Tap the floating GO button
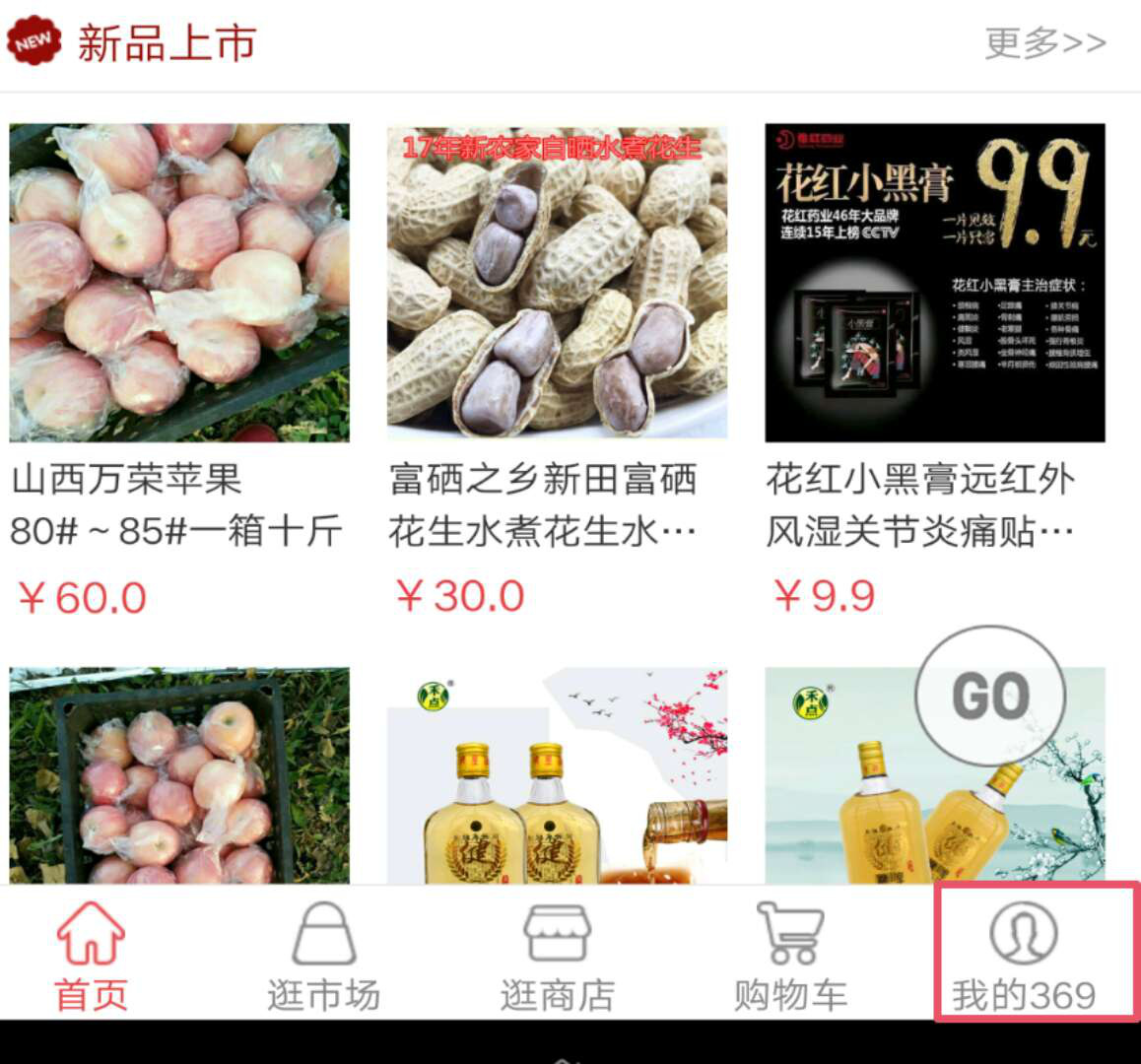 coord(990,698)
